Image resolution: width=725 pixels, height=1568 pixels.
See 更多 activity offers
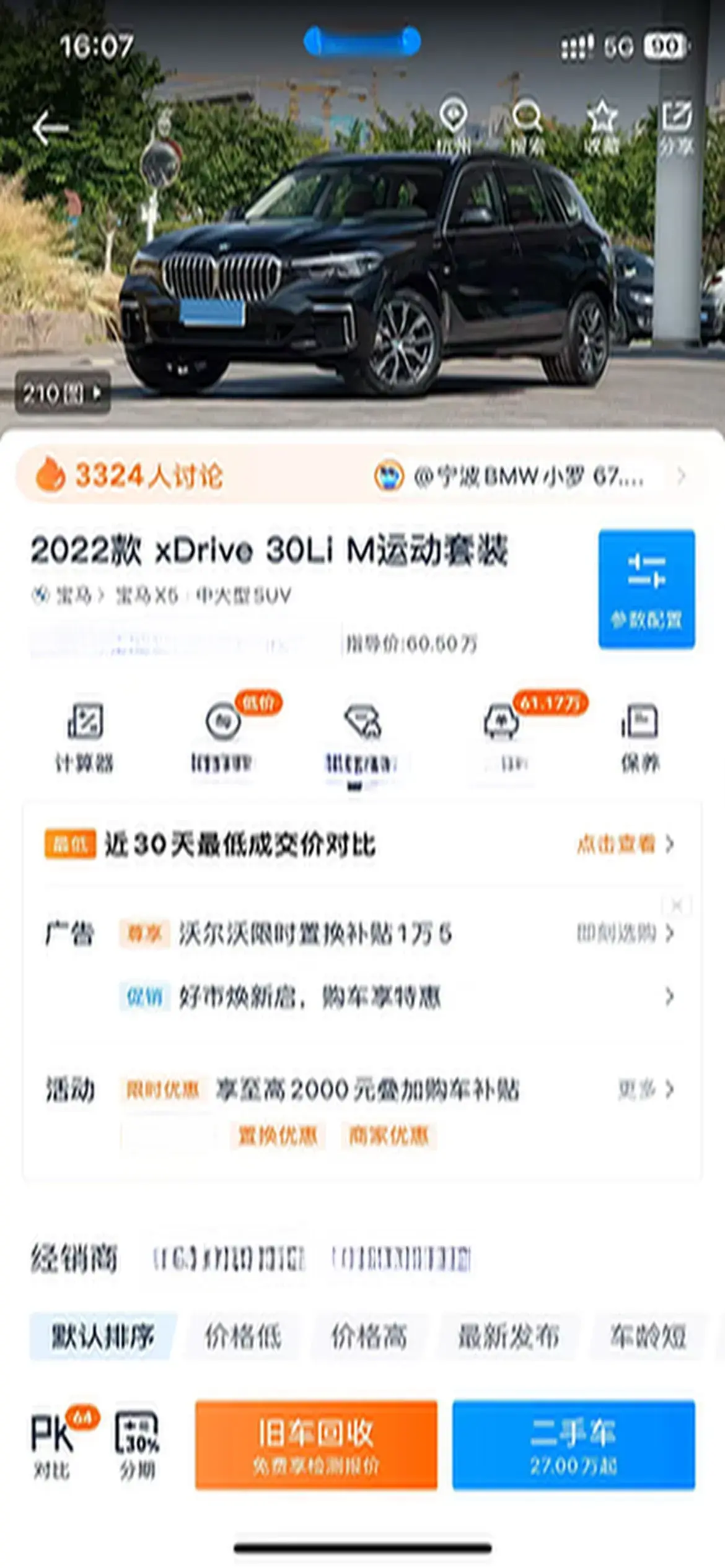(x=645, y=1089)
